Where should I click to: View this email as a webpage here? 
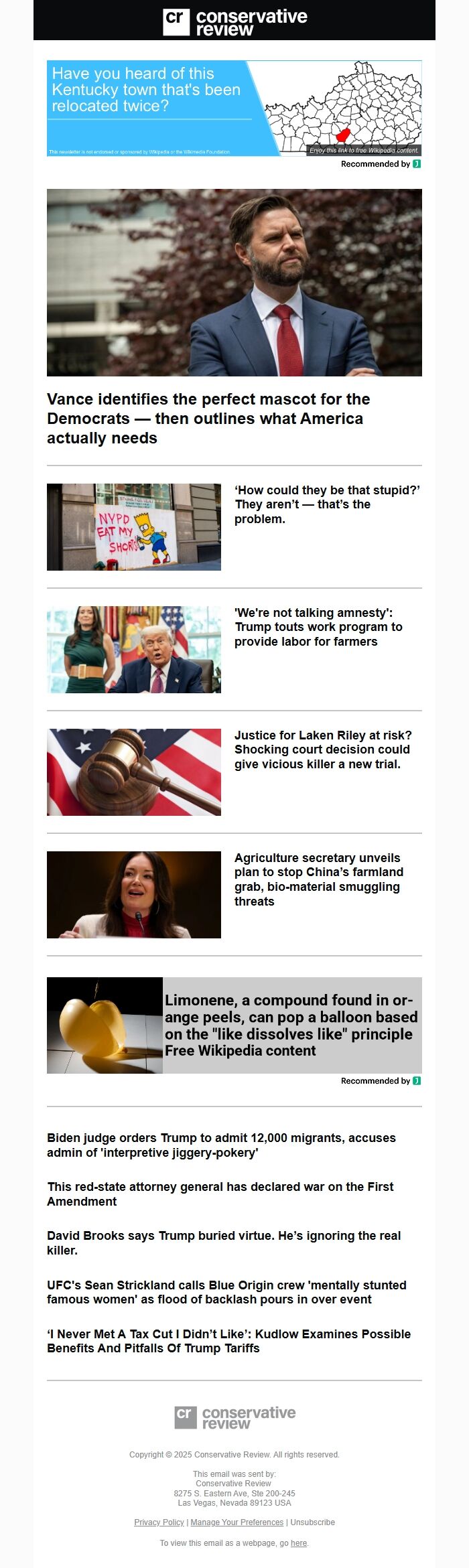298,1543
